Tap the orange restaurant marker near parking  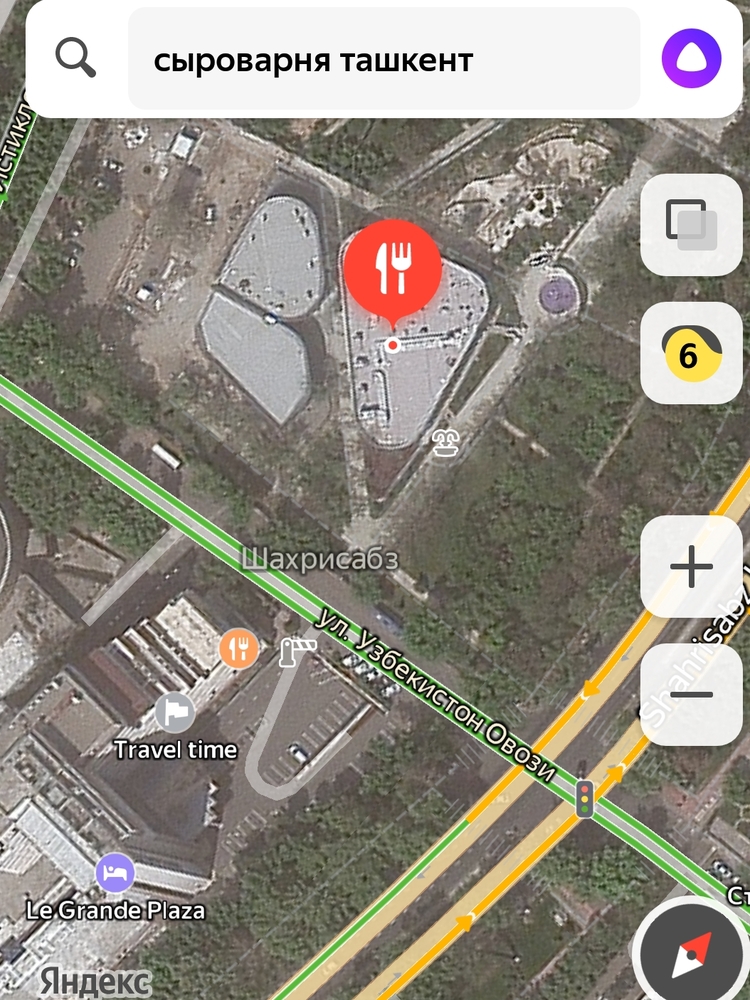(239, 649)
